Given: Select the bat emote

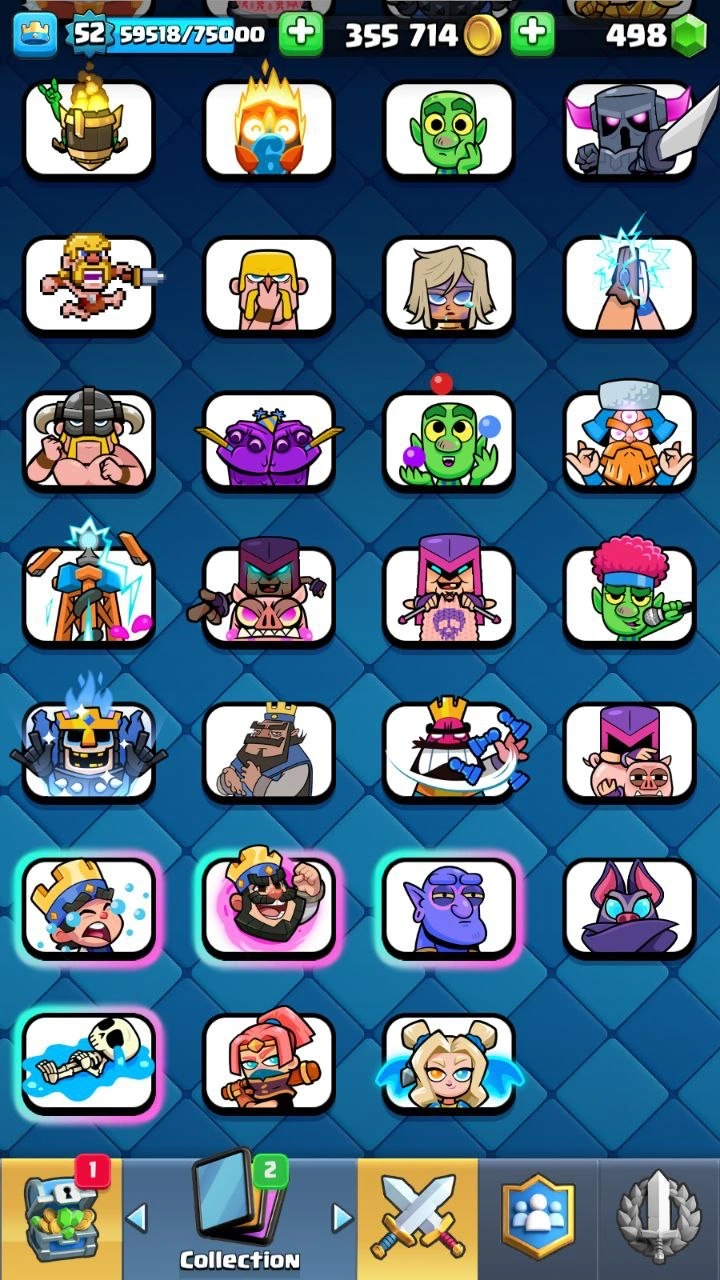Looking at the screenshot, I should point(629,908).
